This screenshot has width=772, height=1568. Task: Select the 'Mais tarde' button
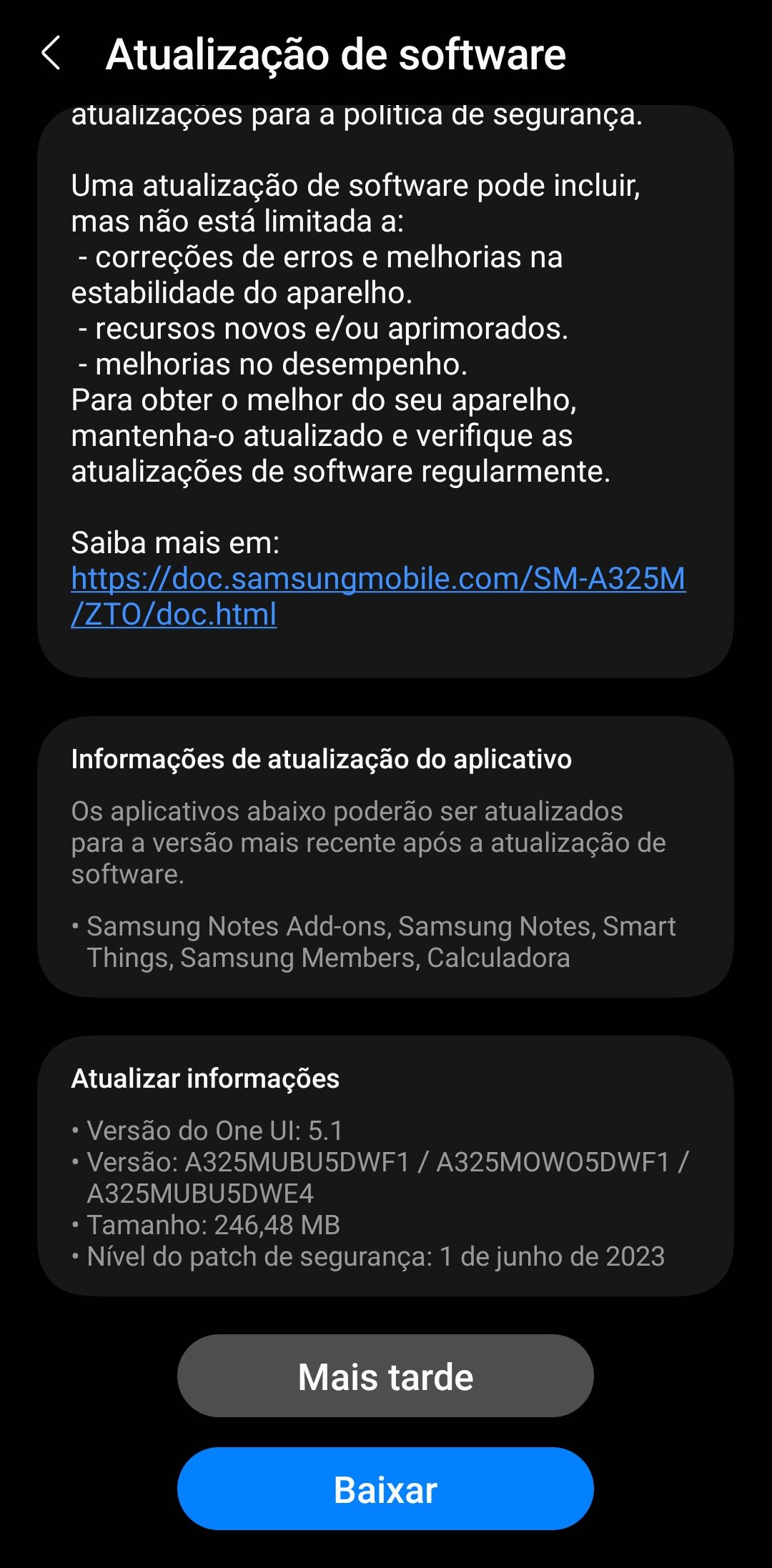(385, 1377)
